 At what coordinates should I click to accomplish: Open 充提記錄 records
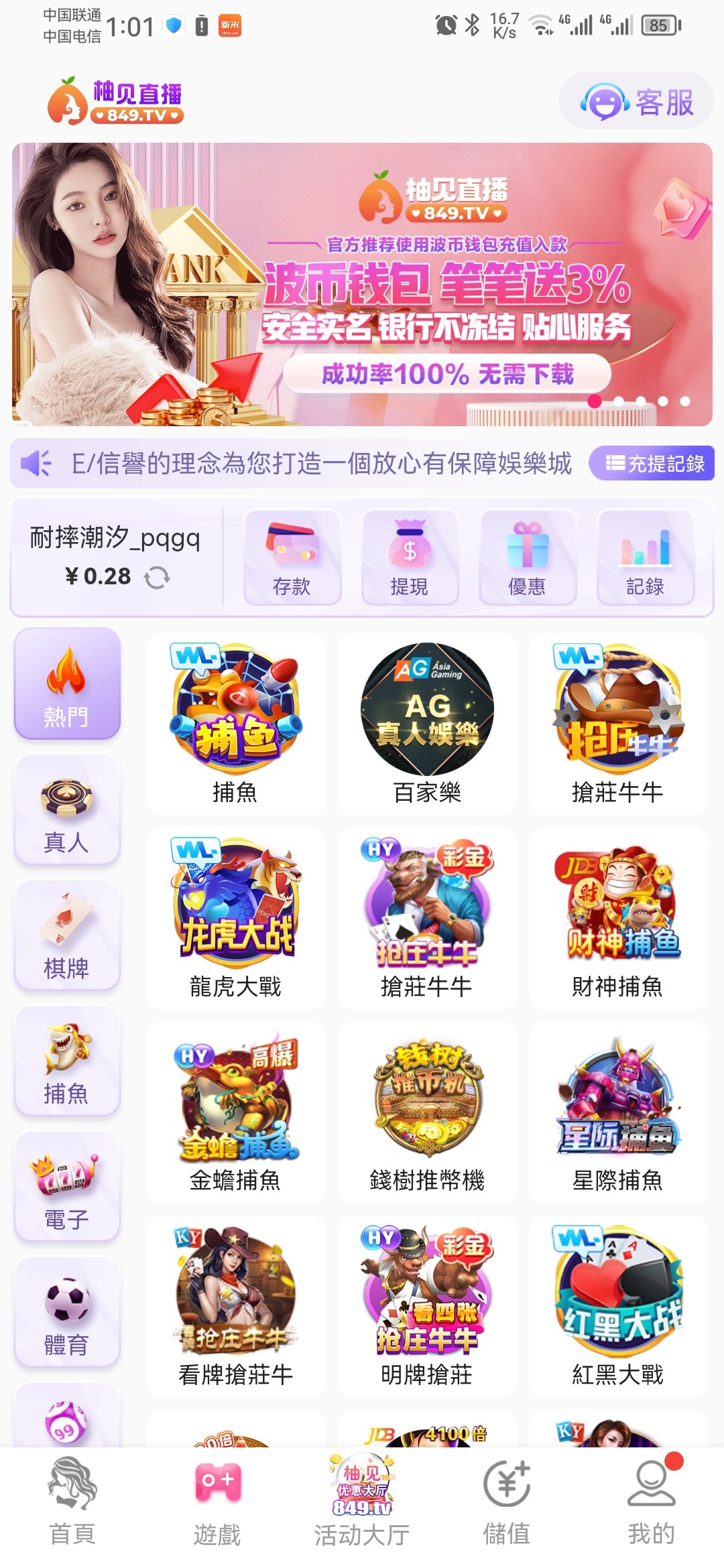pos(652,463)
